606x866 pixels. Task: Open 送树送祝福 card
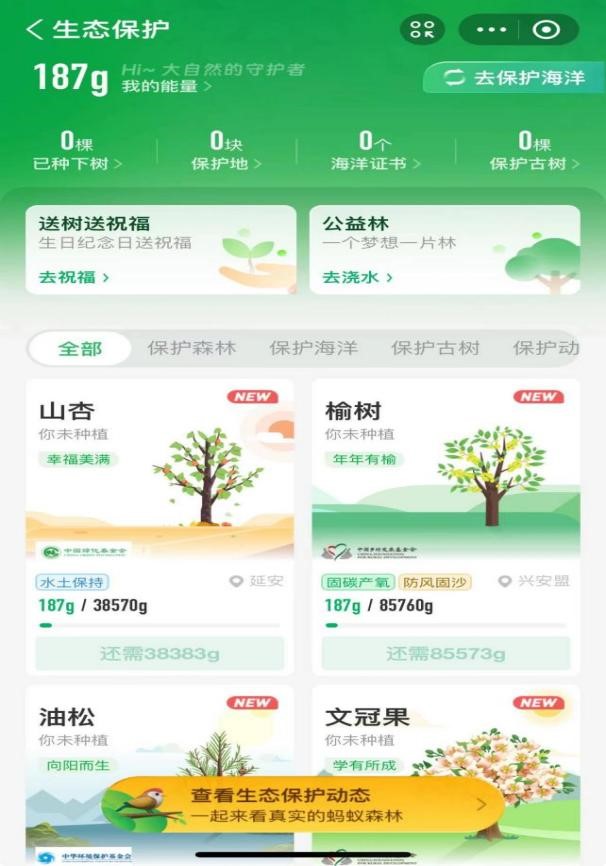click(160, 249)
